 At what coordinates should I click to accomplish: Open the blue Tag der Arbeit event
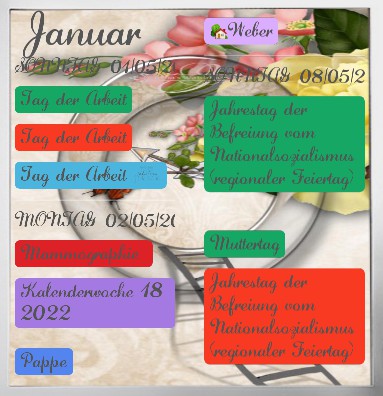tap(91, 175)
